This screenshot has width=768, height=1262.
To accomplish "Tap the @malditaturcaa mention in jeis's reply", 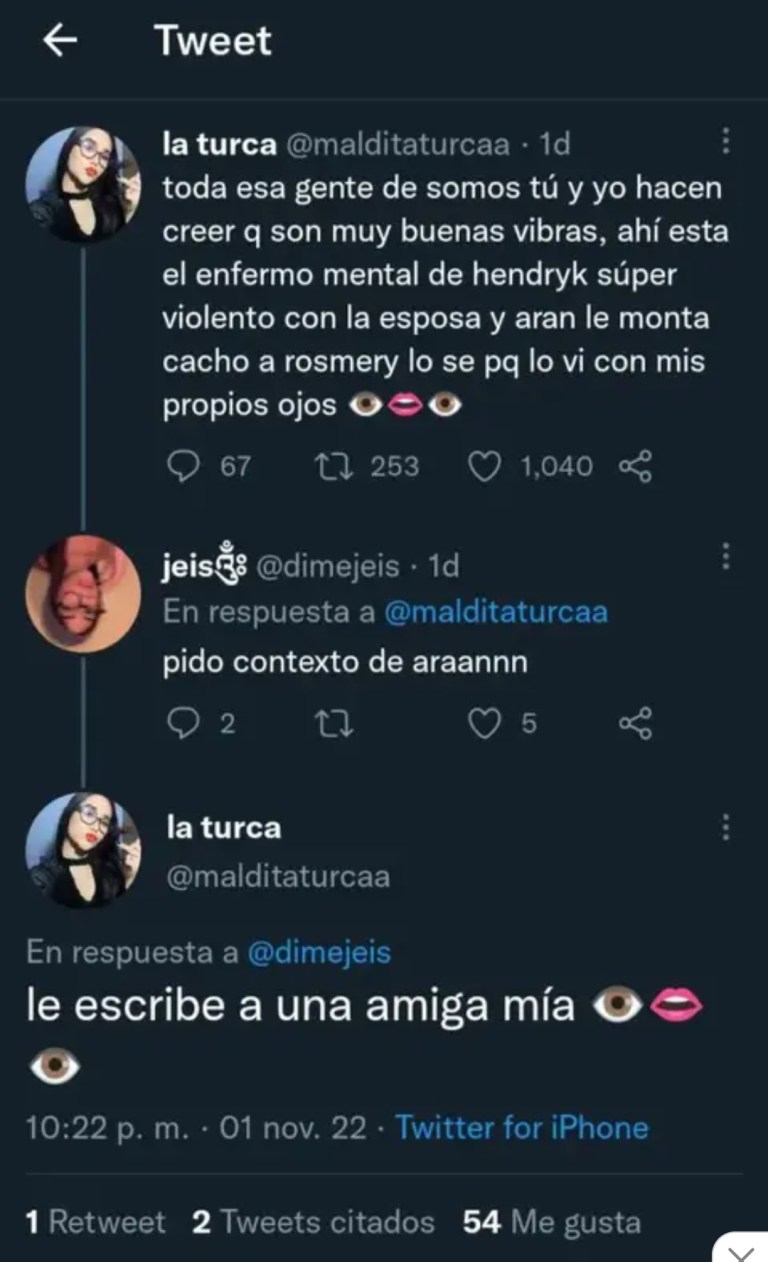I will 495,612.
